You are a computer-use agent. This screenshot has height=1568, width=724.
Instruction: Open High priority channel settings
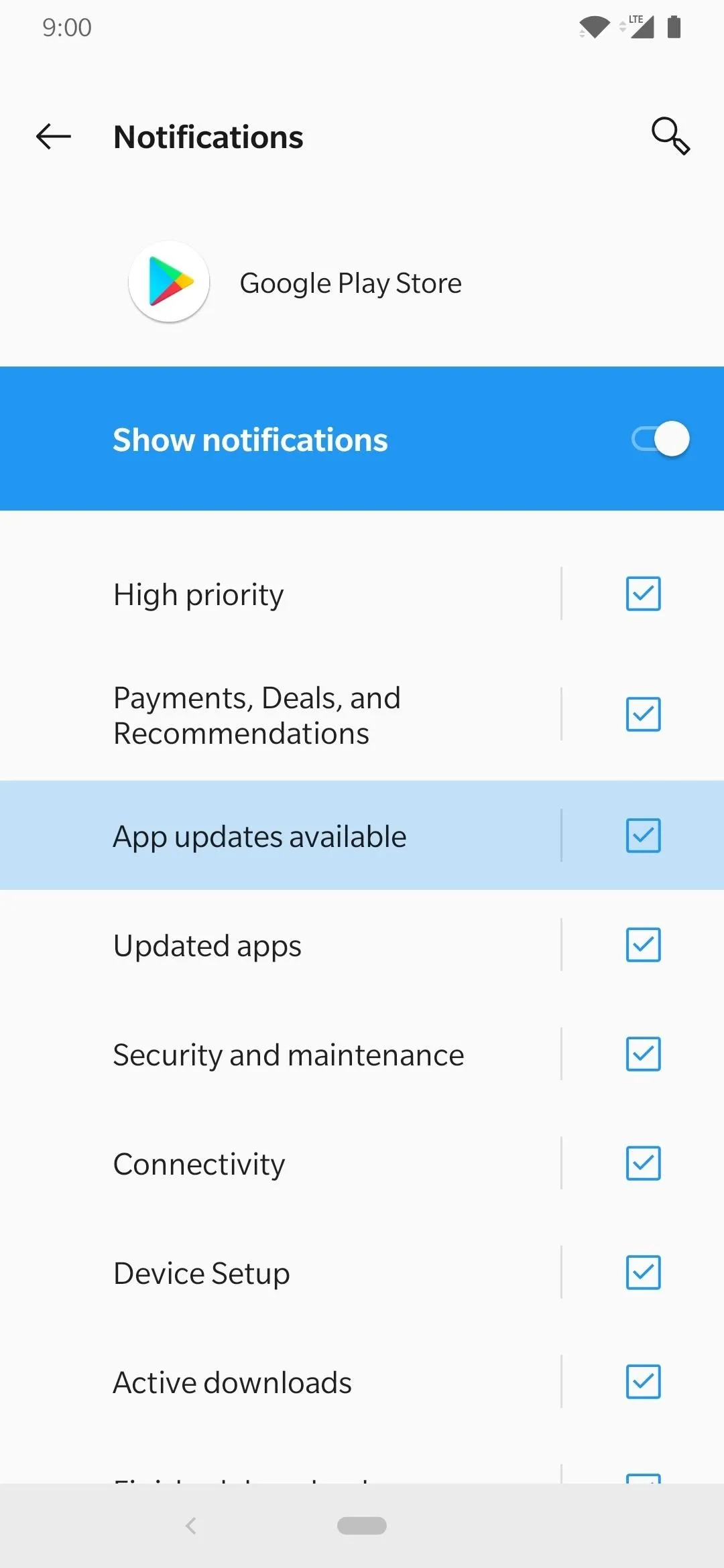tap(280, 594)
